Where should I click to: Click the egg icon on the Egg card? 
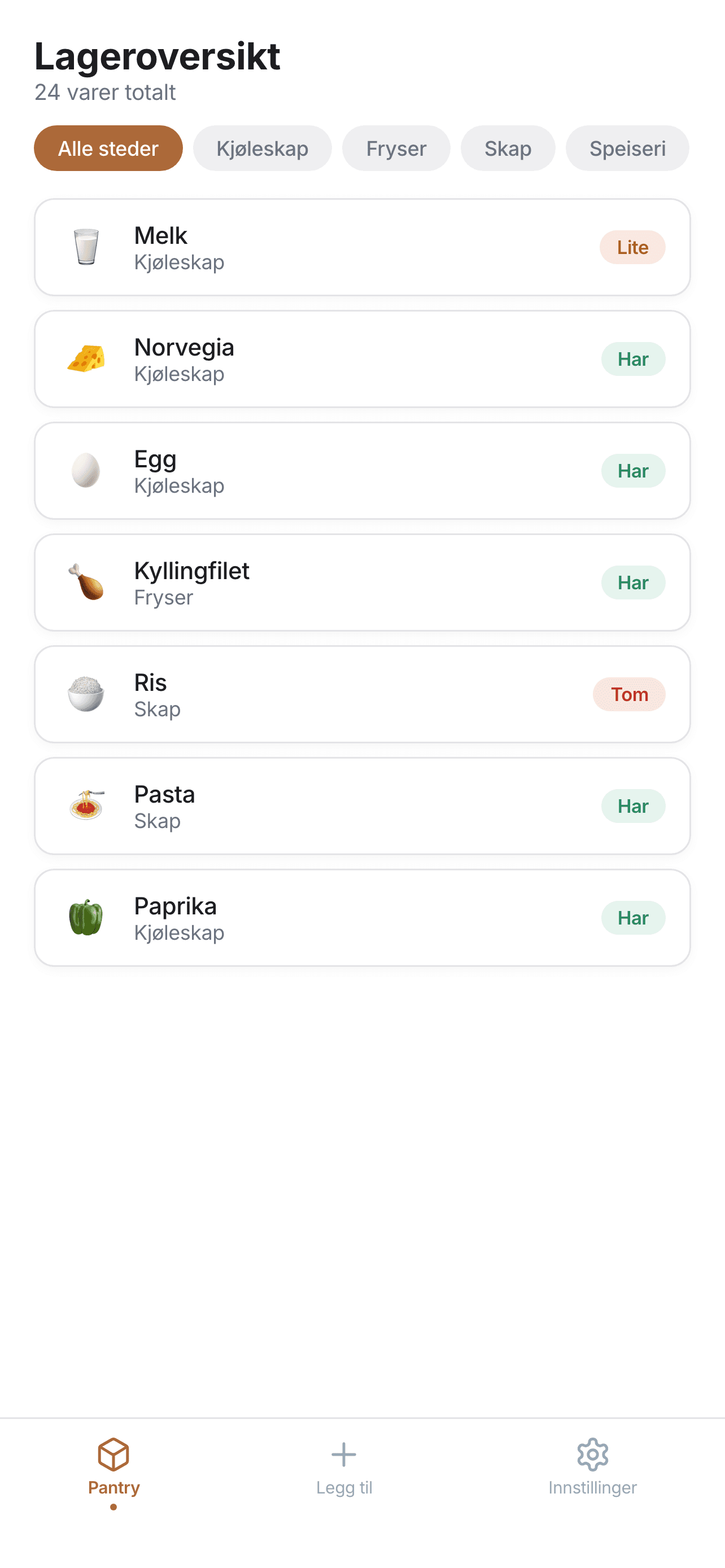point(86,471)
